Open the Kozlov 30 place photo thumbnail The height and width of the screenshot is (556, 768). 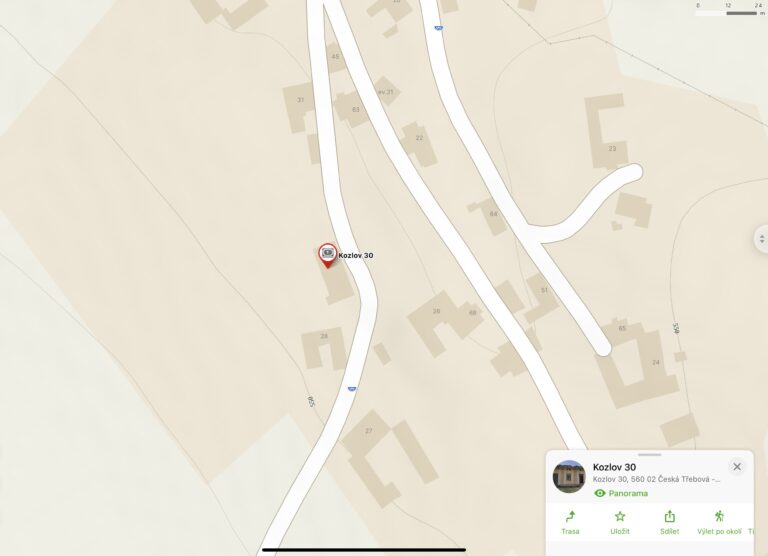[569, 477]
